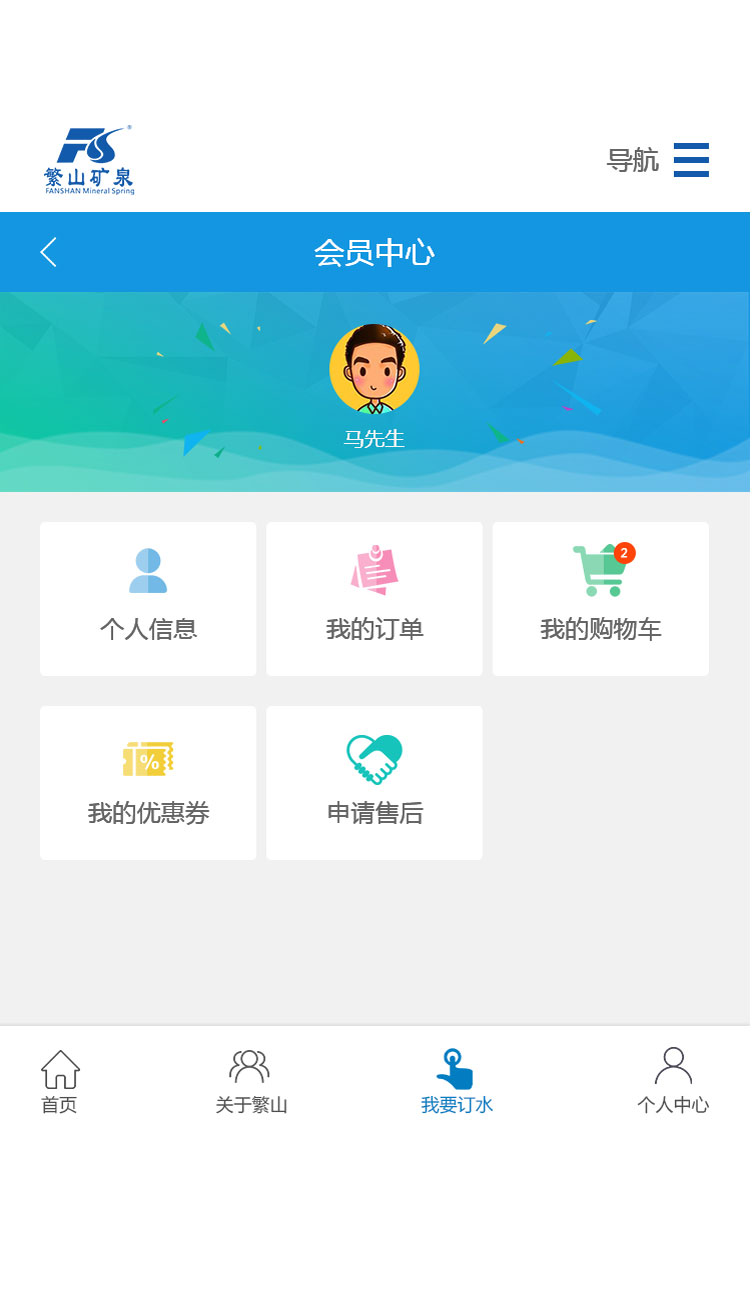This screenshot has width=754, height=1307.
Task: Select the 我的优惠券 coupon icon
Action: [x=148, y=757]
